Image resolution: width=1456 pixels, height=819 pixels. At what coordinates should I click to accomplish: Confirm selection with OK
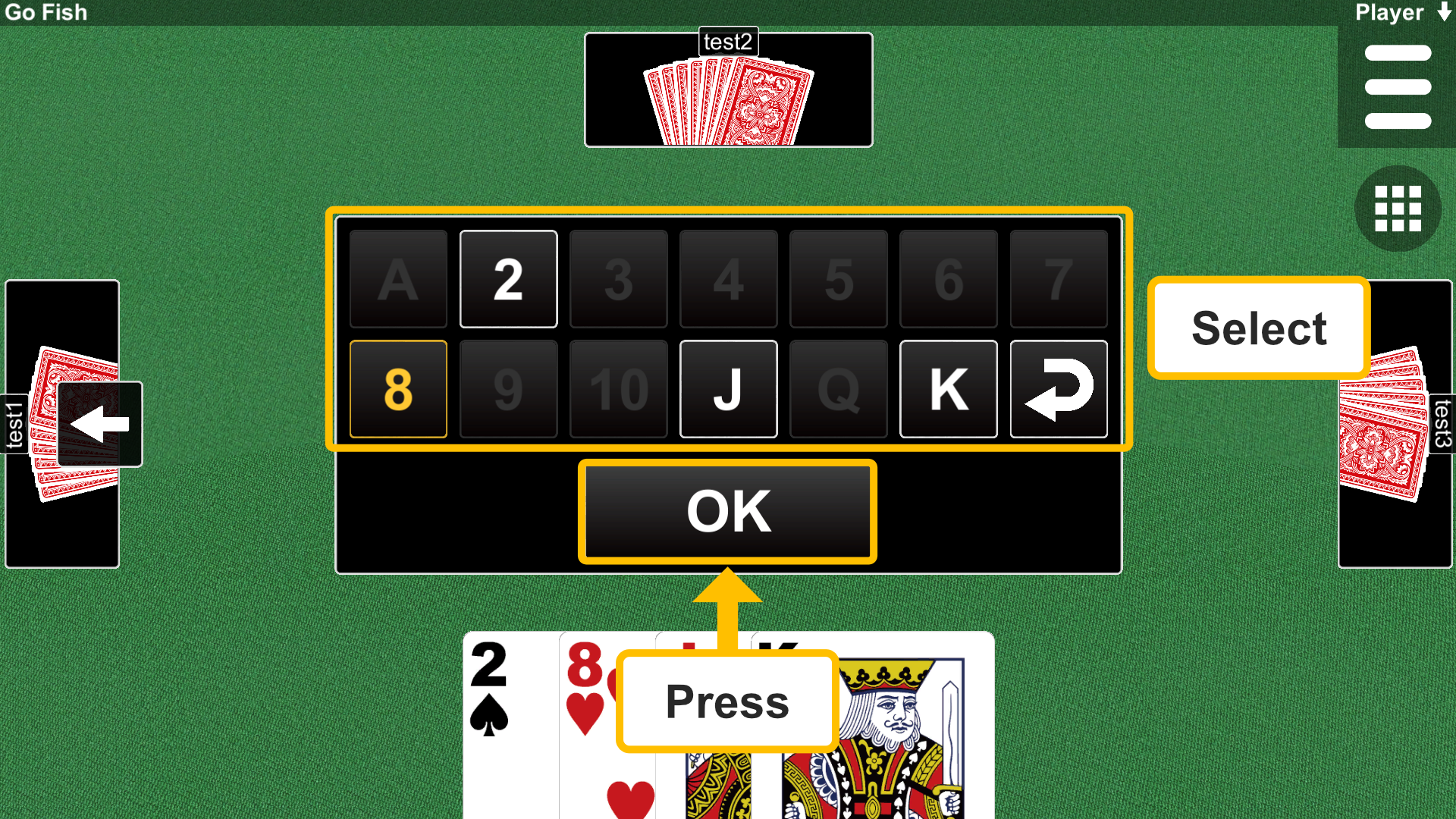(x=728, y=511)
